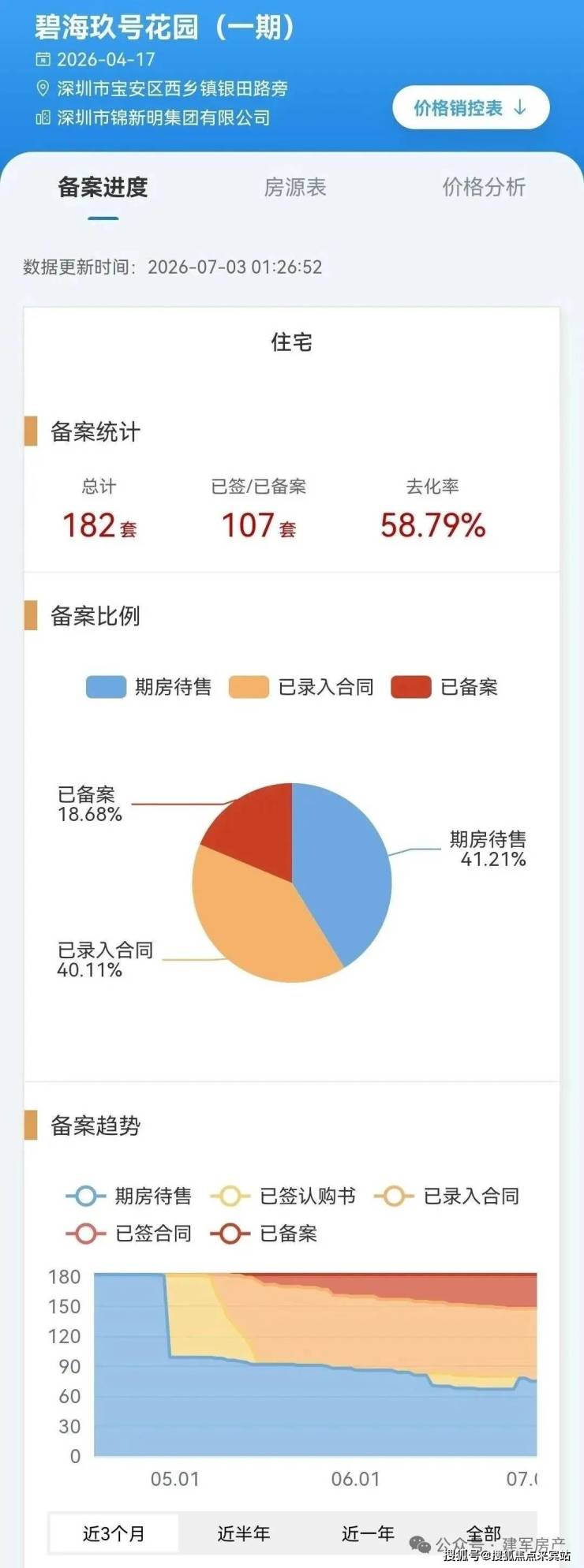Switch to the 房源表 tab
The width and height of the screenshot is (584, 1568).
point(295,187)
